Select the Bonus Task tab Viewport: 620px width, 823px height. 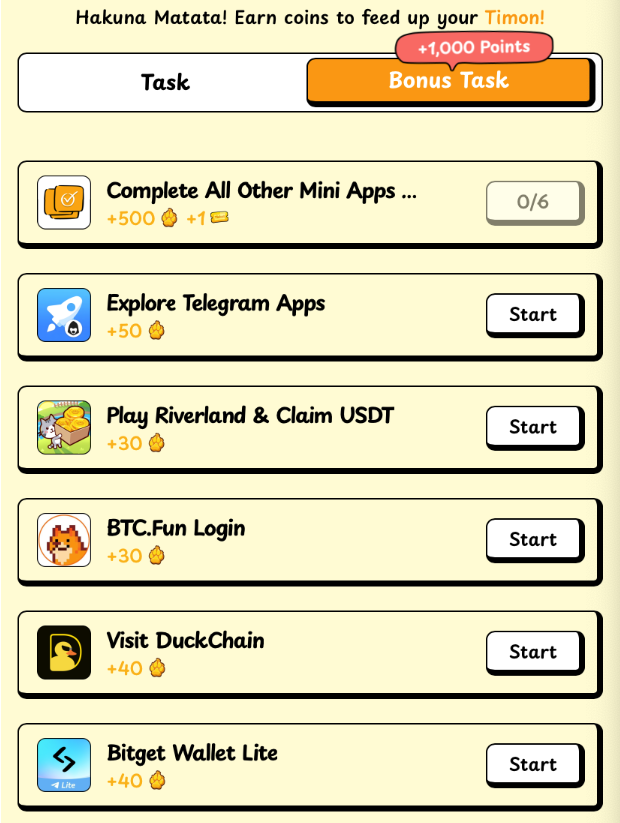(x=448, y=81)
